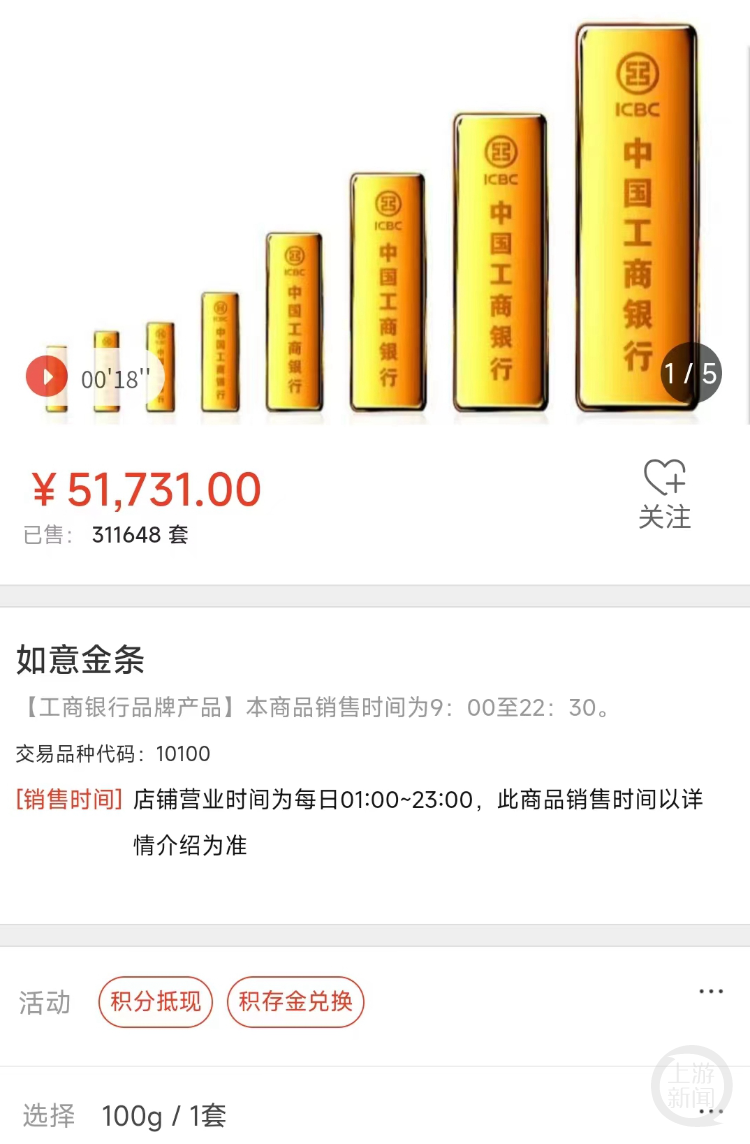750x1144 pixels.
Task: Select the 积分抵现 activity chip
Action: coord(155,1001)
